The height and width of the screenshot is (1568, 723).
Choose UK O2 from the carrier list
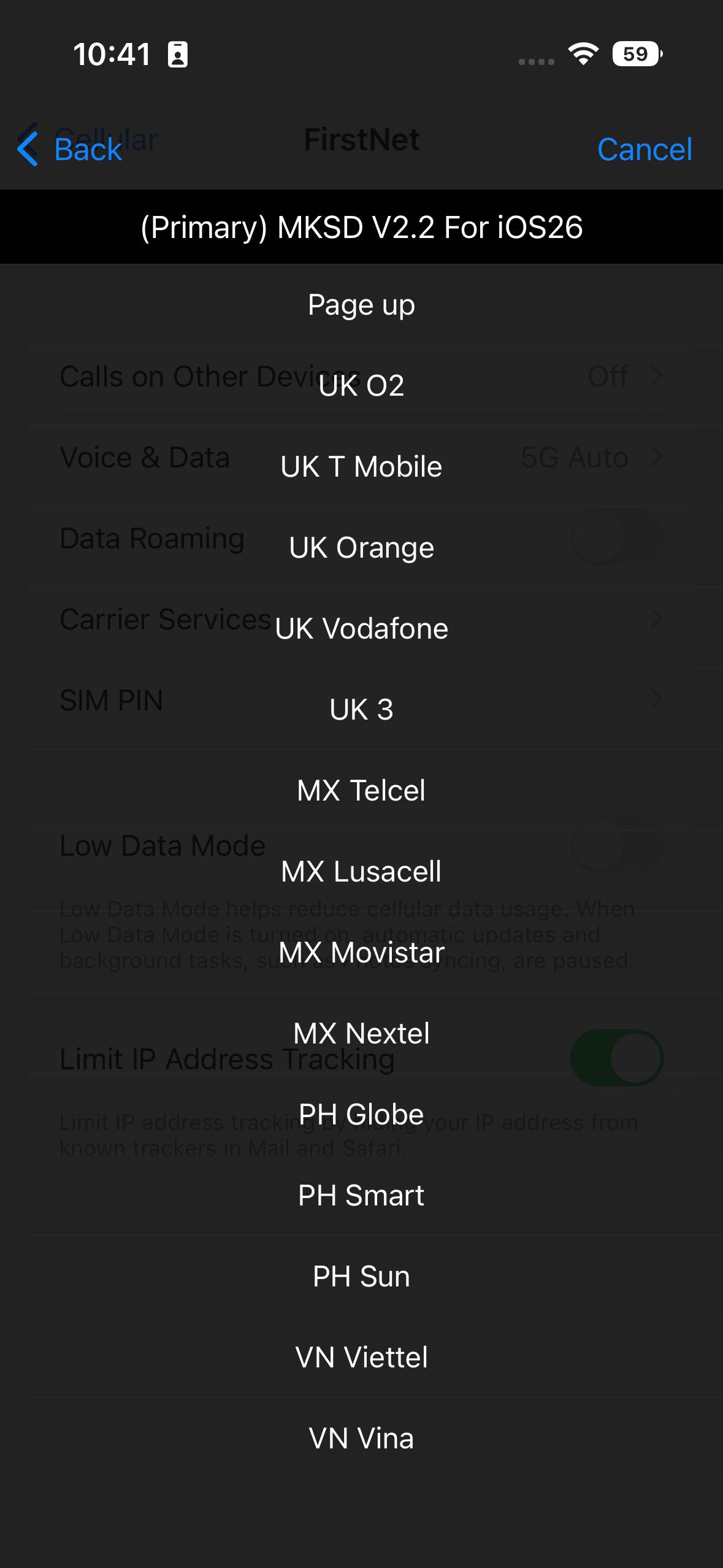(361, 385)
